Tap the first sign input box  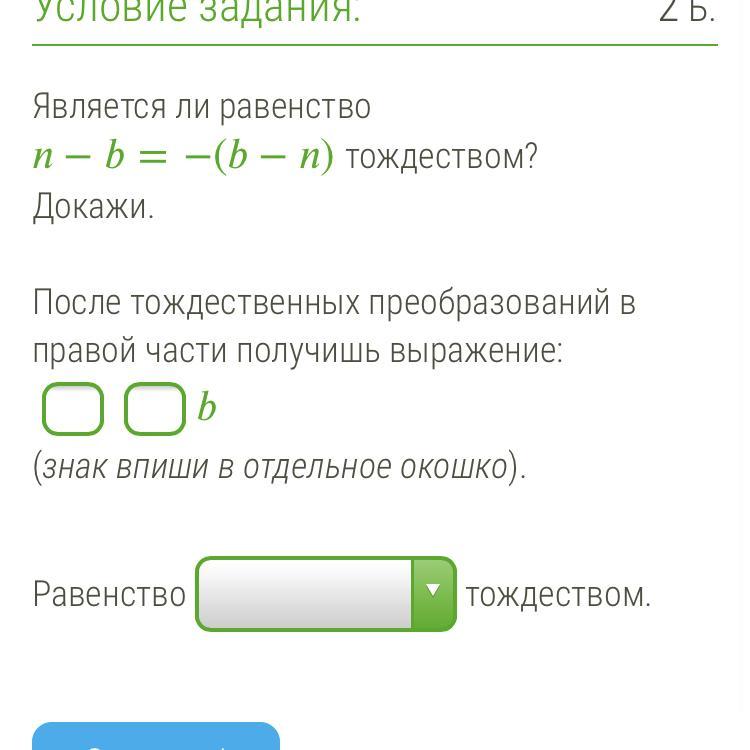coord(73,408)
